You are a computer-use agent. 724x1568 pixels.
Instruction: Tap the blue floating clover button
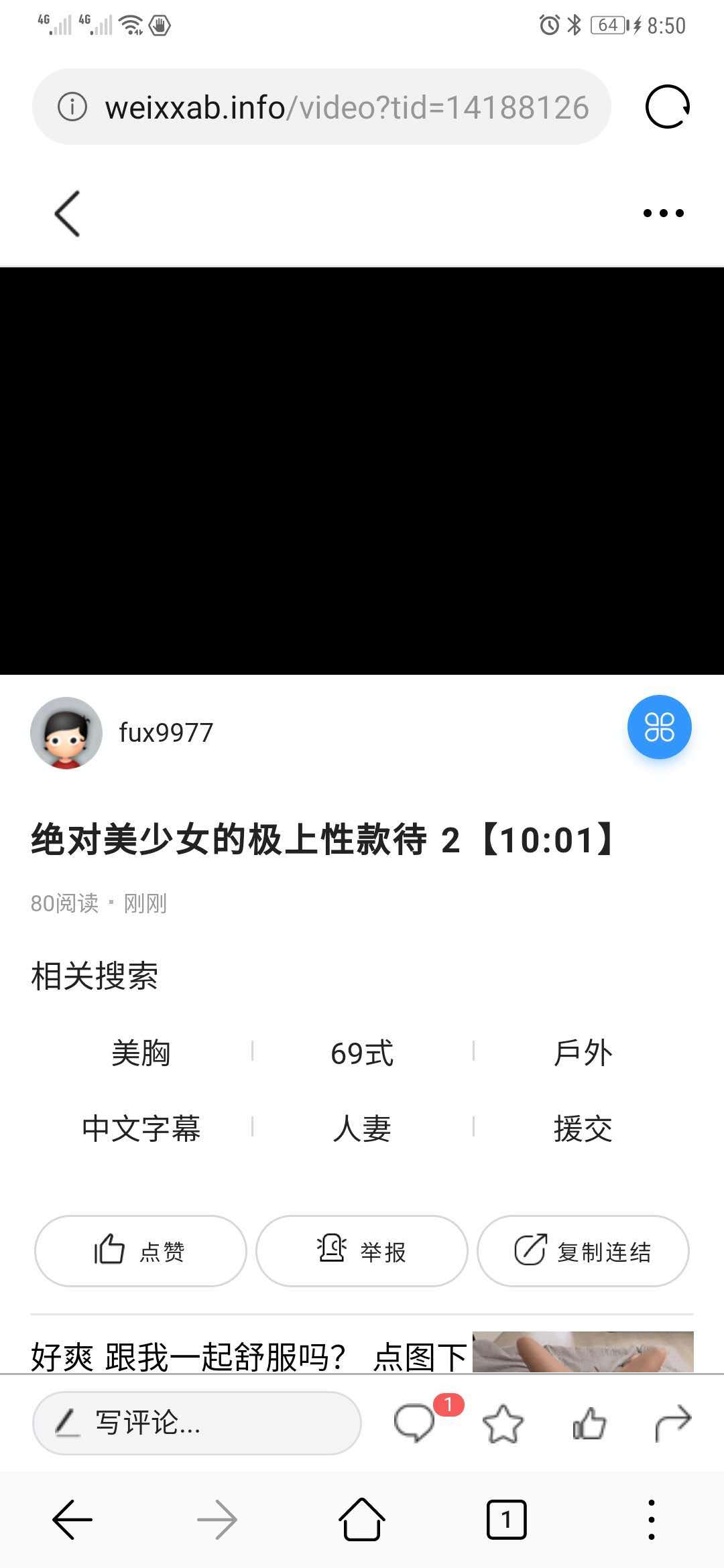pyautogui.click(x=659, y=727)
